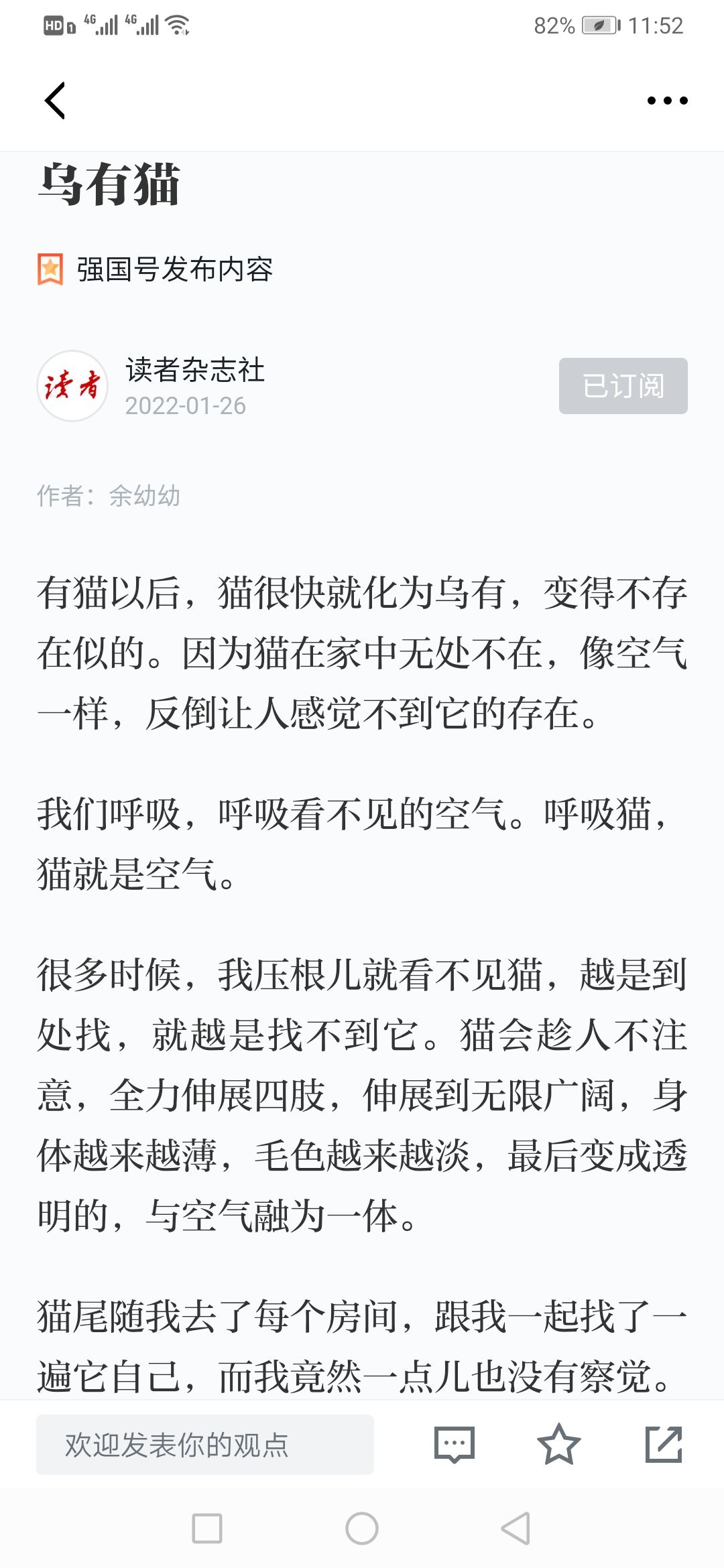View comments via the speech bubble icon
The width and height of the screenshot is (724, 1568).
point(455,1445)
